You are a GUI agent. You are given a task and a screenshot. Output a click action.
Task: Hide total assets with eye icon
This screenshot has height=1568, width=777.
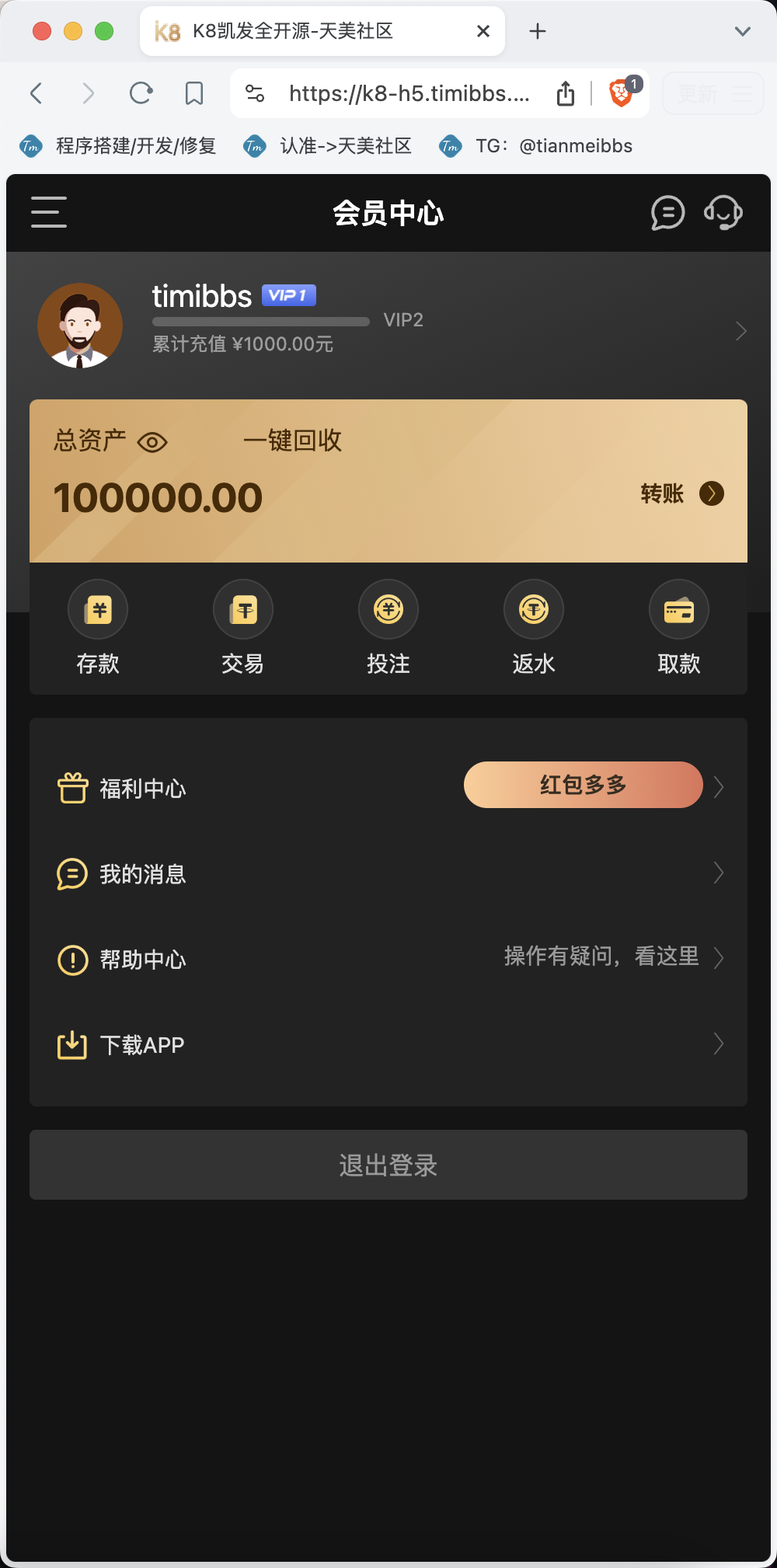click(x=152, y=443)
